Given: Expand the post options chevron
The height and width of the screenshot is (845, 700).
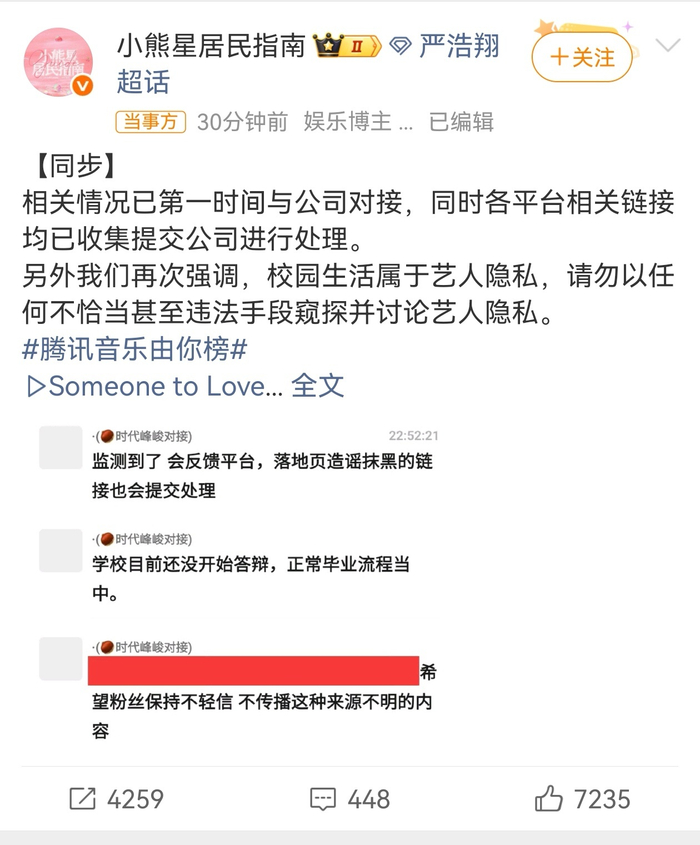Looking at the screenshot, I should click(668, 45).
